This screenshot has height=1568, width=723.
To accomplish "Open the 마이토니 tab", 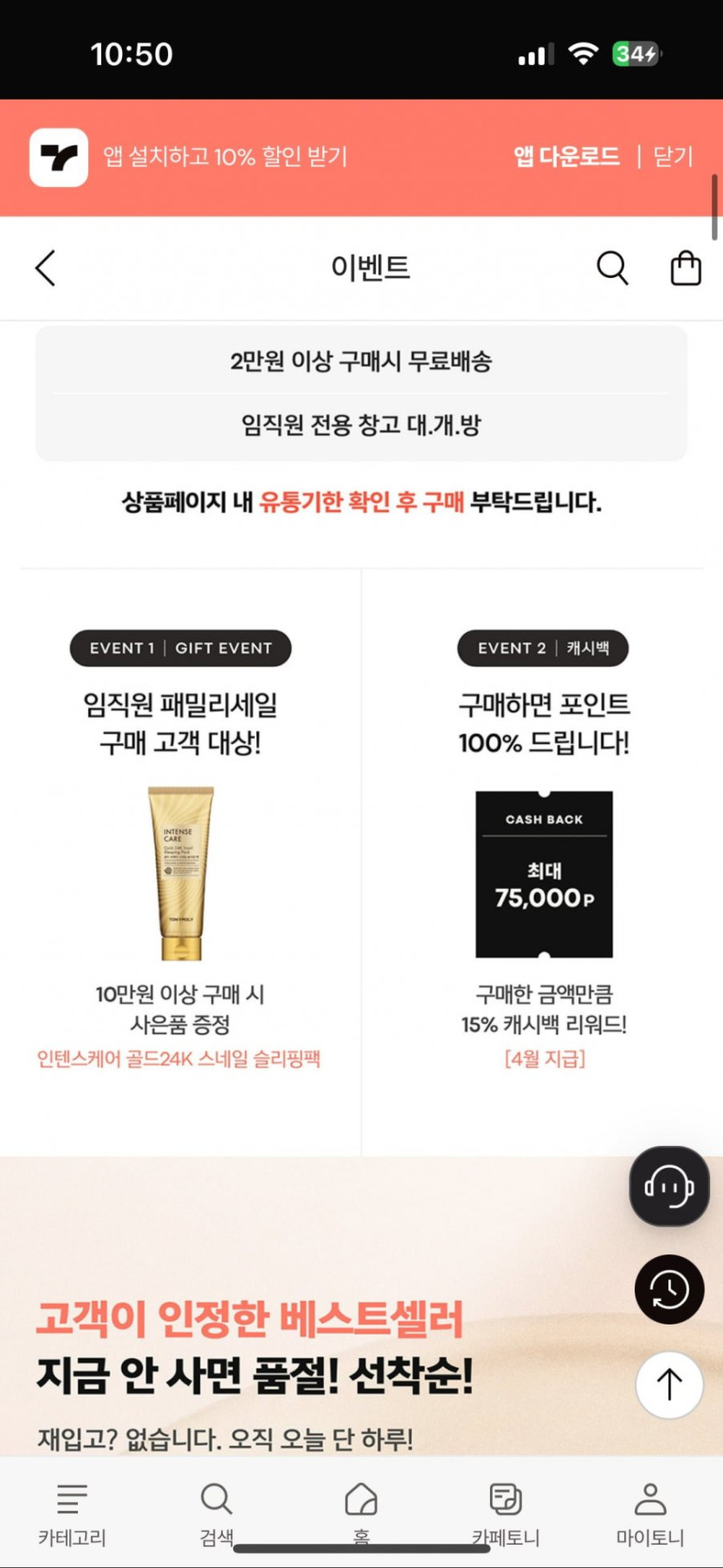I will [650, 1515].
